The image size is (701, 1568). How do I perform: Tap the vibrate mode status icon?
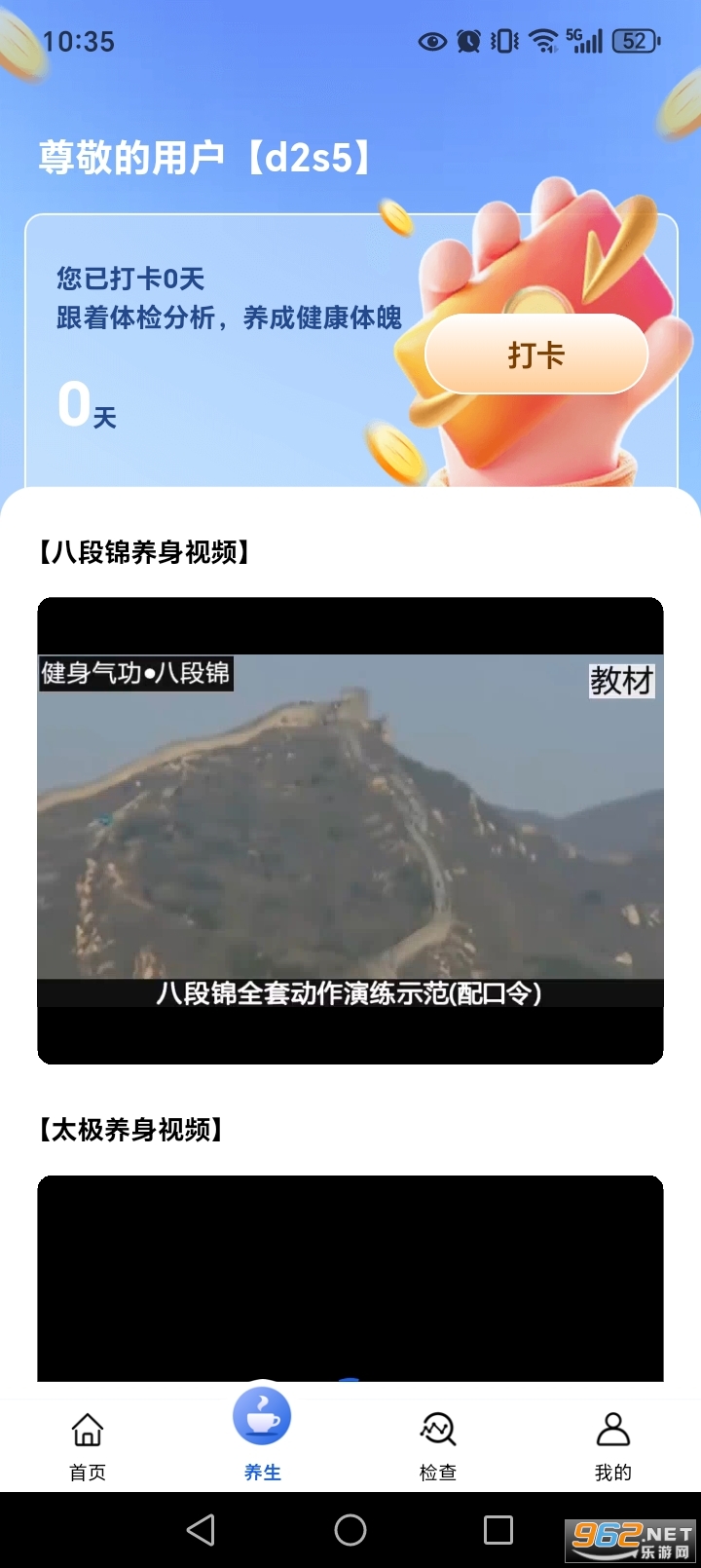(x=502, y=42)
